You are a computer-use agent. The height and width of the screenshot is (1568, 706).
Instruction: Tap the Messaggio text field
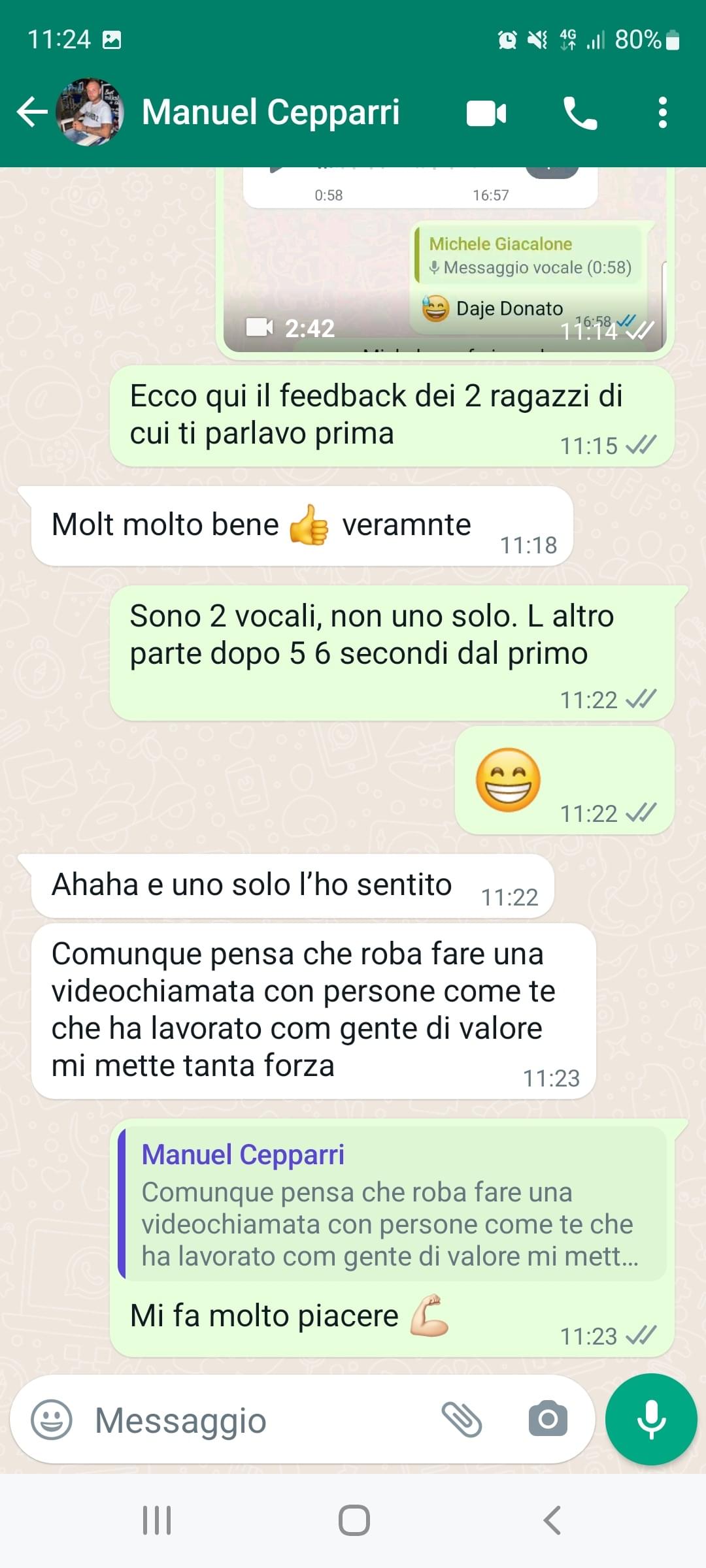[x=261, y=1420]
